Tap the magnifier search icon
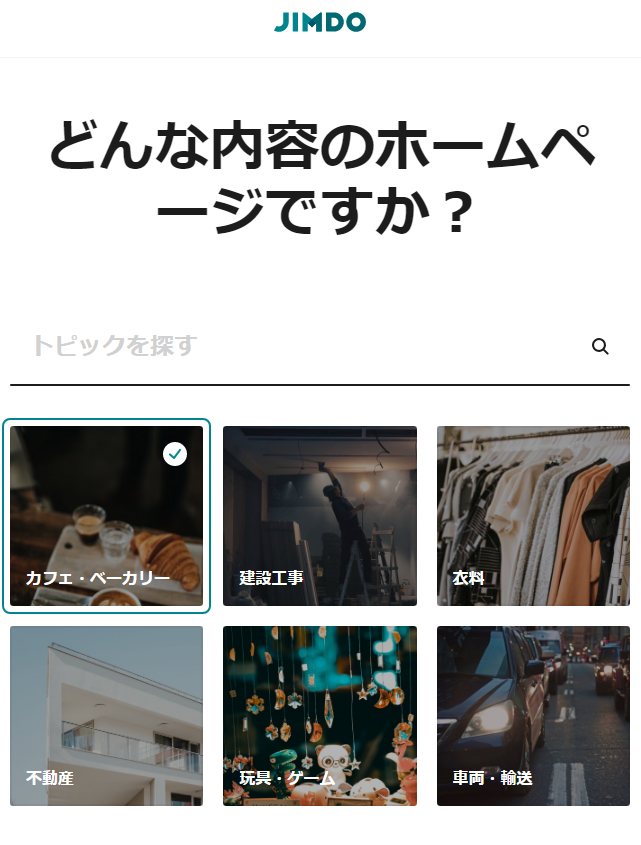 [600, 347]
